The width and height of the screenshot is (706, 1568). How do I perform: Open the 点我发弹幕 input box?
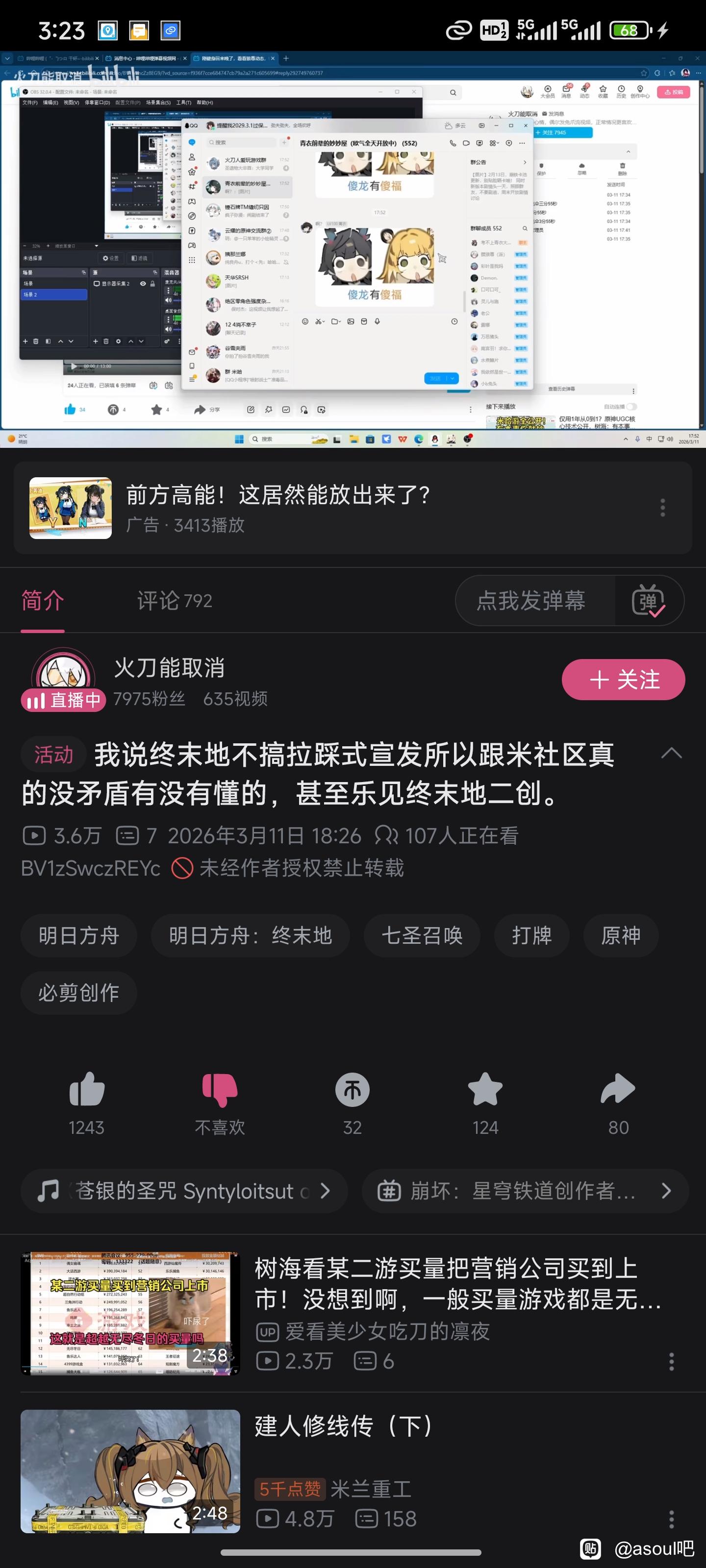coord(531,601)
